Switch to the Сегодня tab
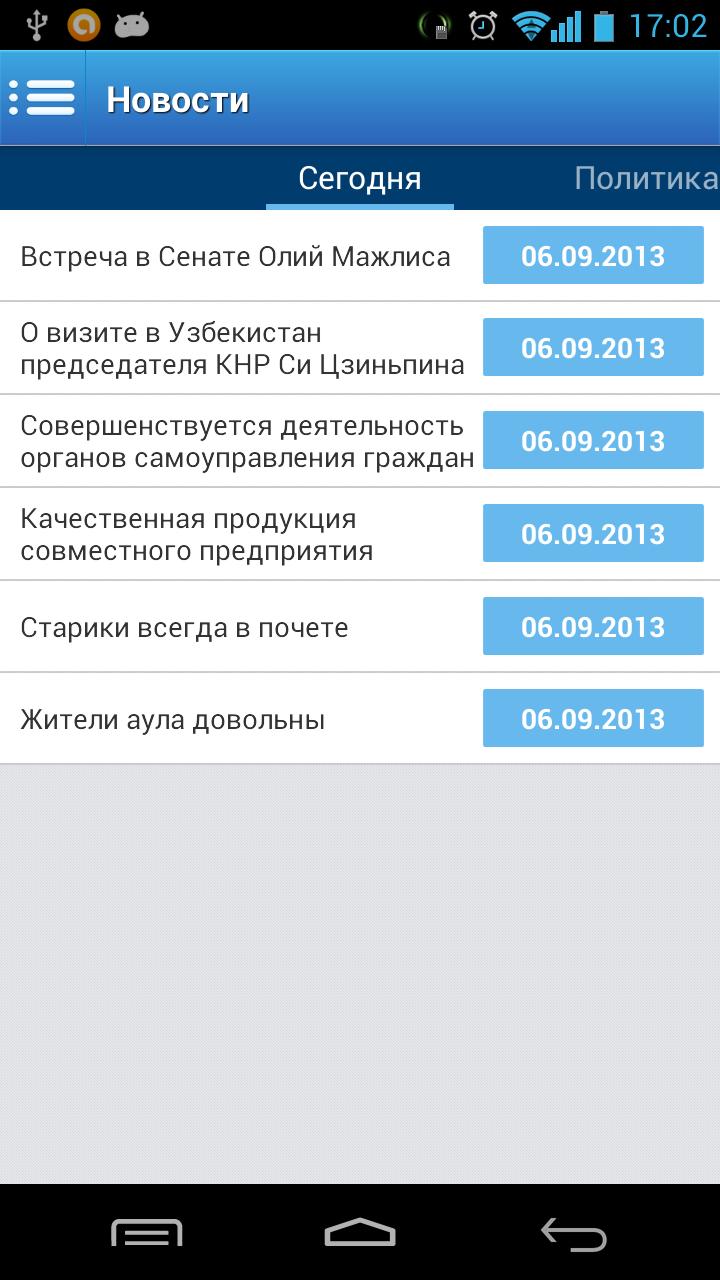720x1280 pixels. point(358,178)
